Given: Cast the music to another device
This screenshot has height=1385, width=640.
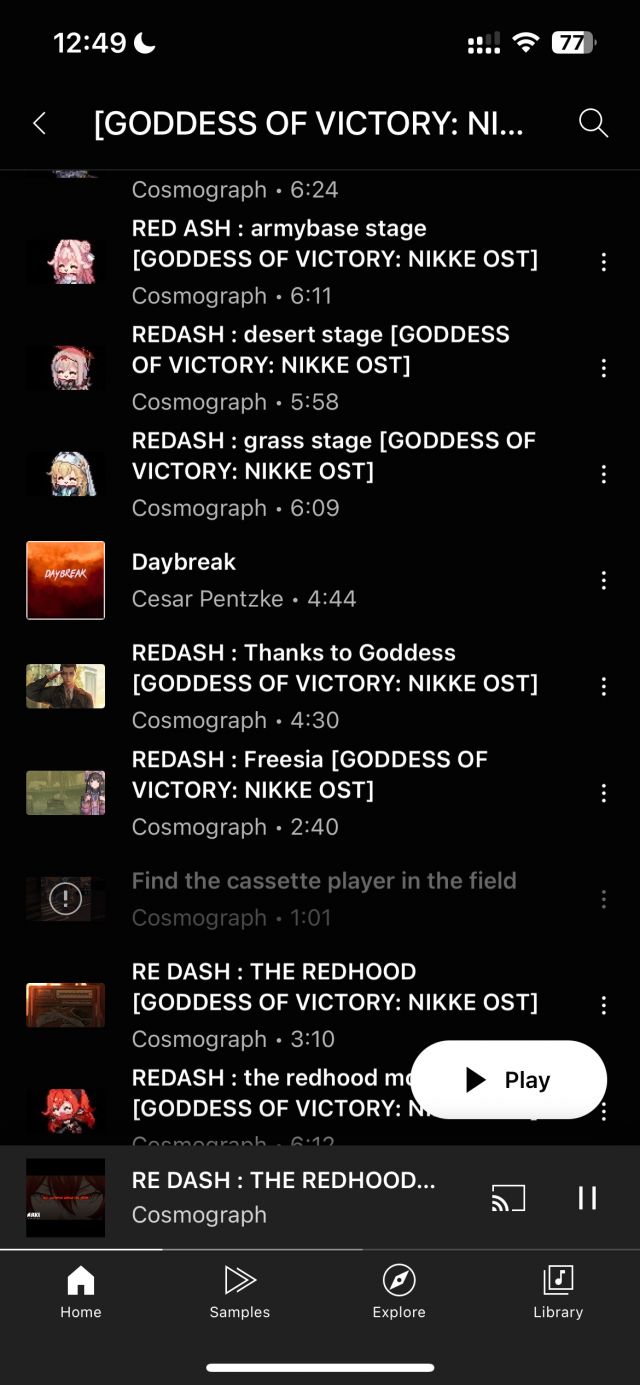Looking at the screenshot, I should click(508, 1197).
